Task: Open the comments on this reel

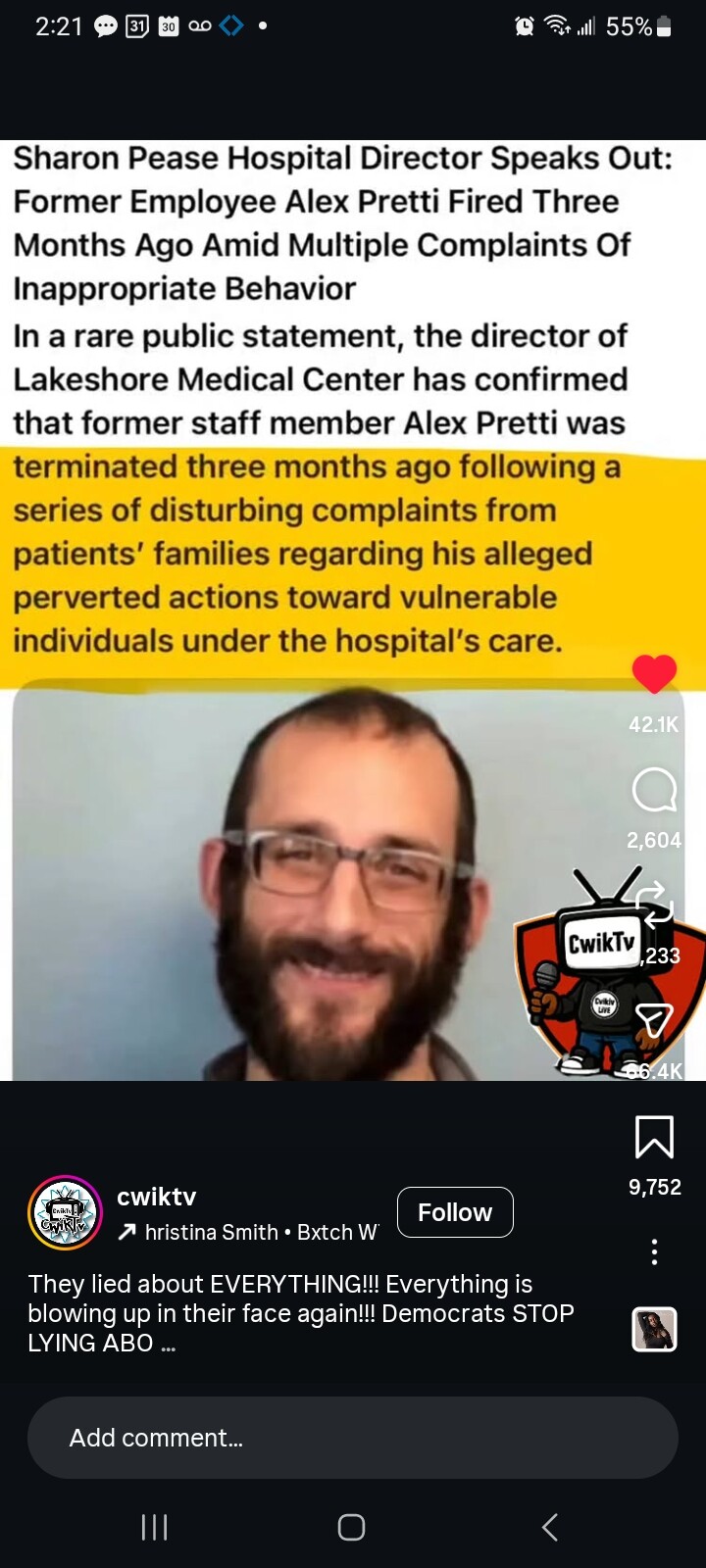Action: [654, 790]
